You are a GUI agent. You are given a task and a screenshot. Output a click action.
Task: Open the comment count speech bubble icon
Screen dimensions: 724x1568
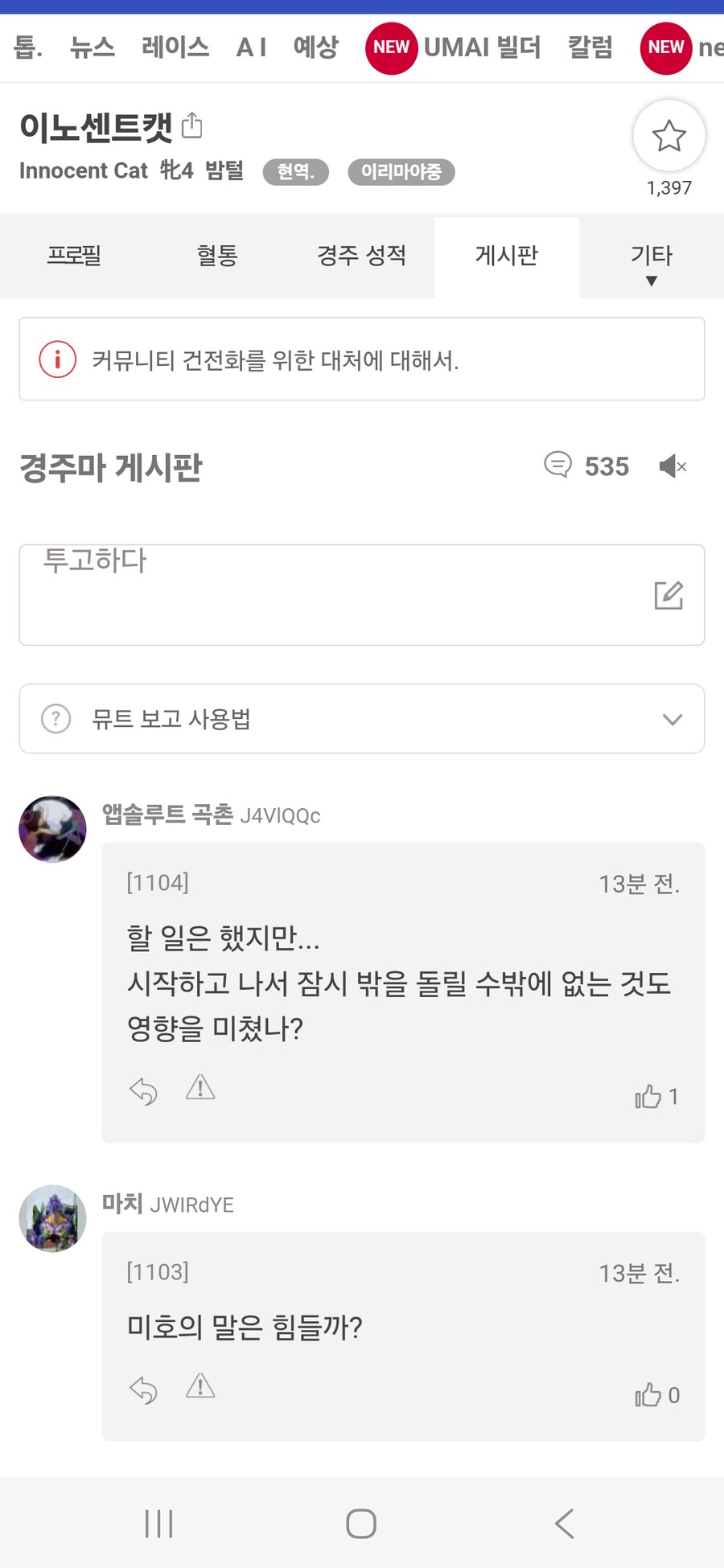pyautogui.click(x=557, y=466)
